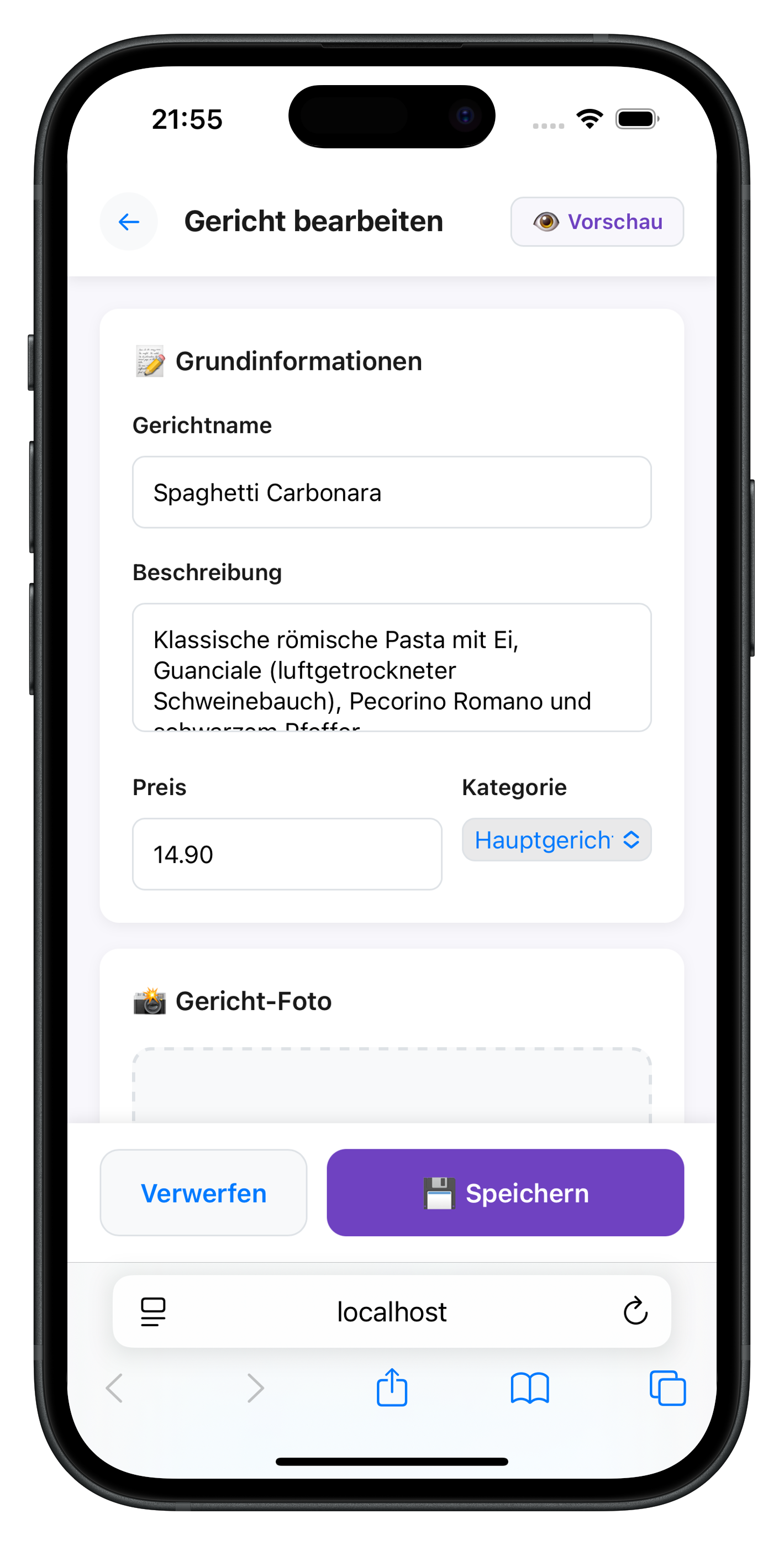Open the Safari bookmarks panel
This screenshot has width=784, height=1545.
click(530, 1388)
